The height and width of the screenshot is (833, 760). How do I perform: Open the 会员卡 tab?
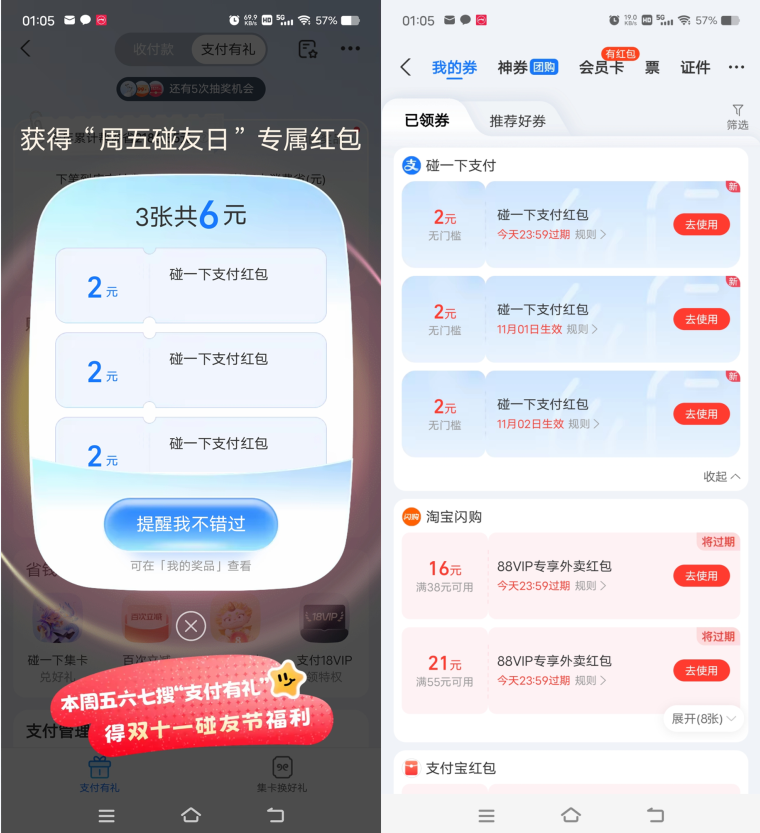point(601,67)
